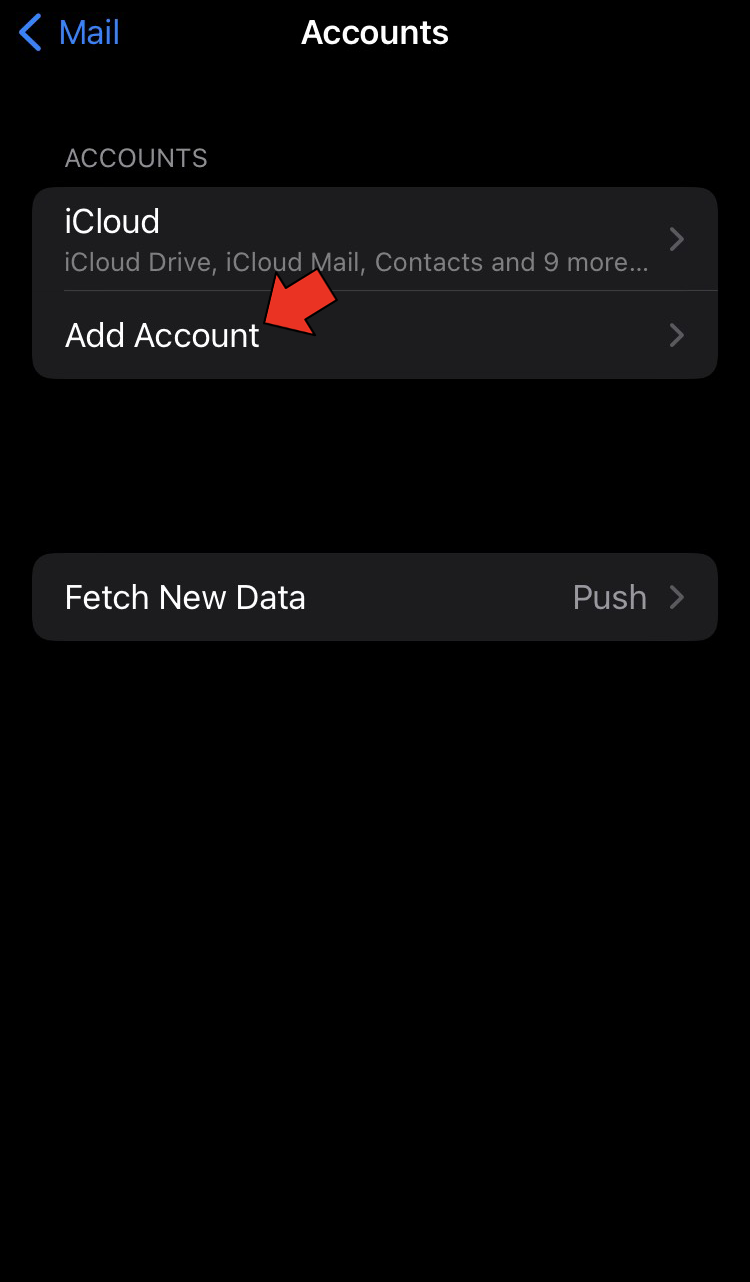Screen dimensions: 750x1282
Task: Open Fetch New Data settings
Action: tap(374, 597)
